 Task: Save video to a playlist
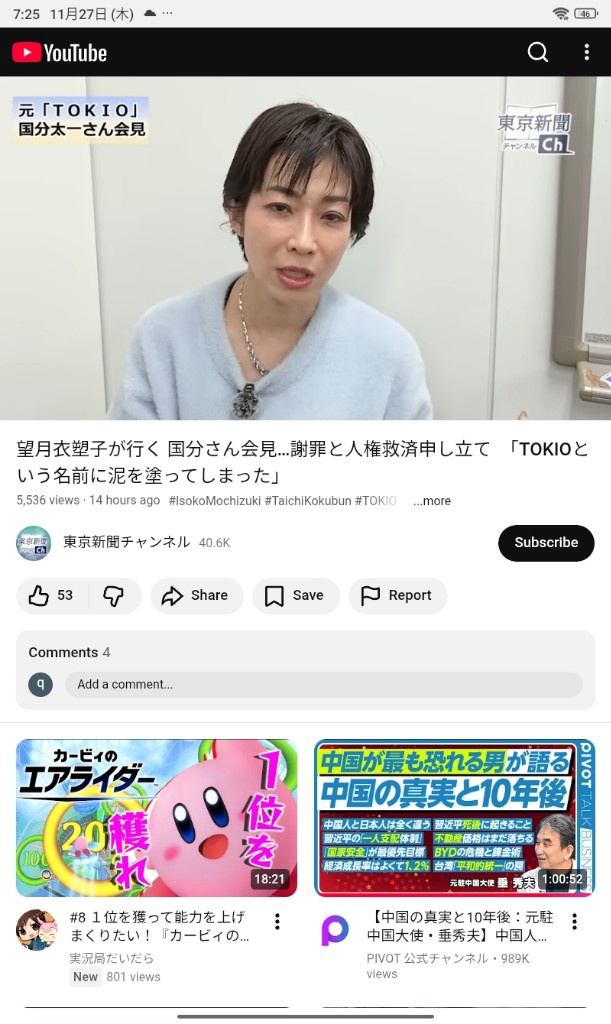(294, 595)
